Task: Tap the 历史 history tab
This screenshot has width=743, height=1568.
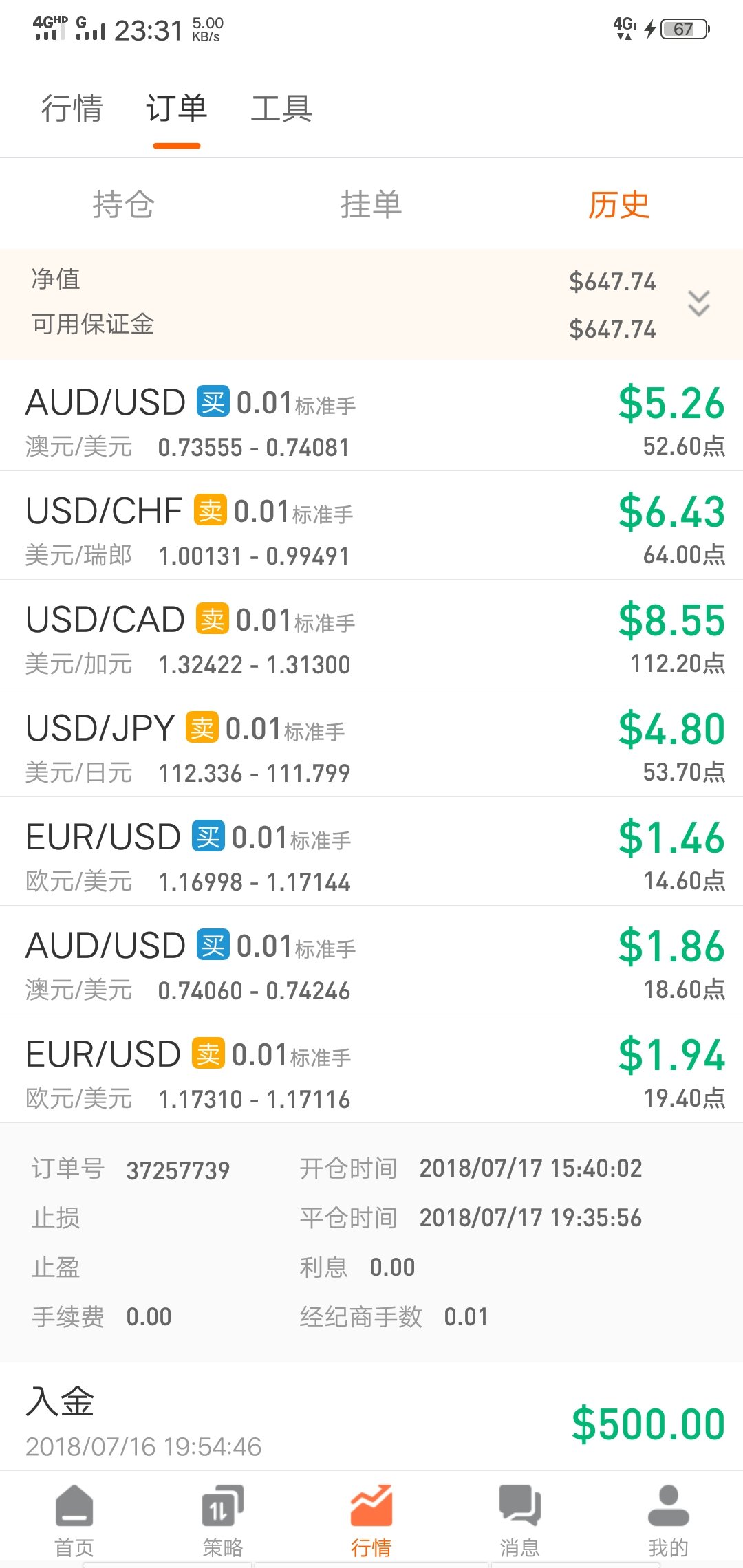Action: (x=618, y=205)
